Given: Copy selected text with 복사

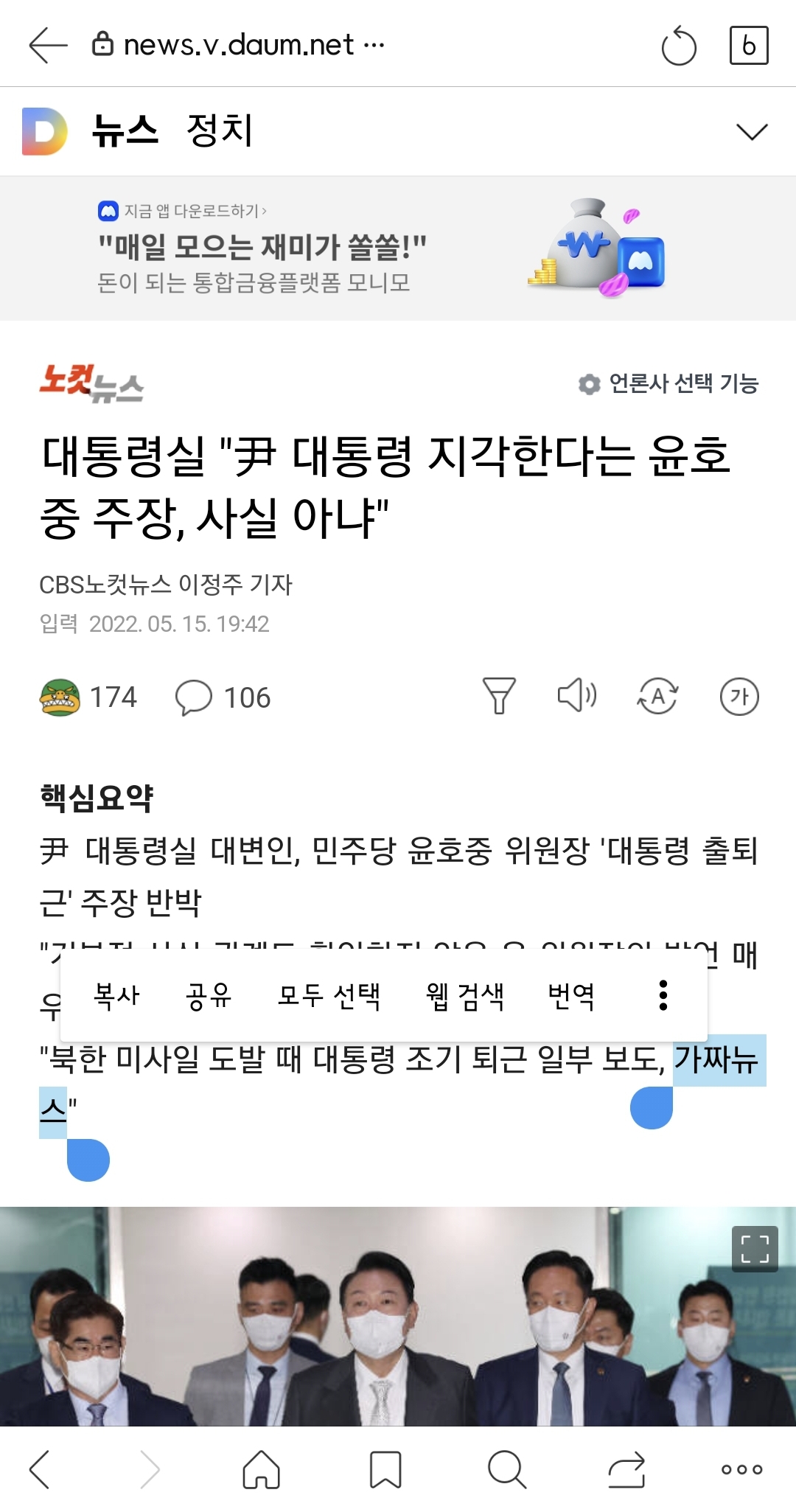Looking at the screenshot, I should coord(116,995).
